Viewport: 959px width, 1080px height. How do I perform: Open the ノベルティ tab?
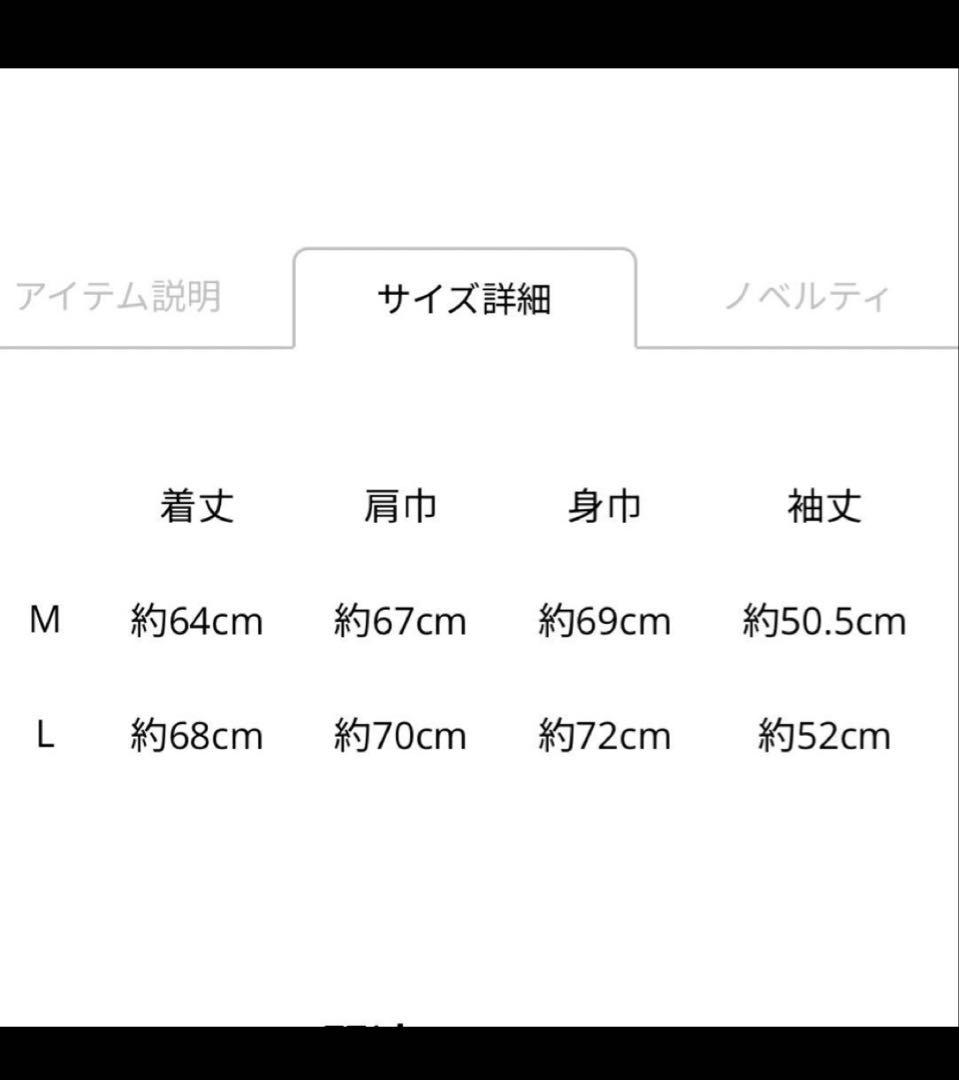point(810,295)
